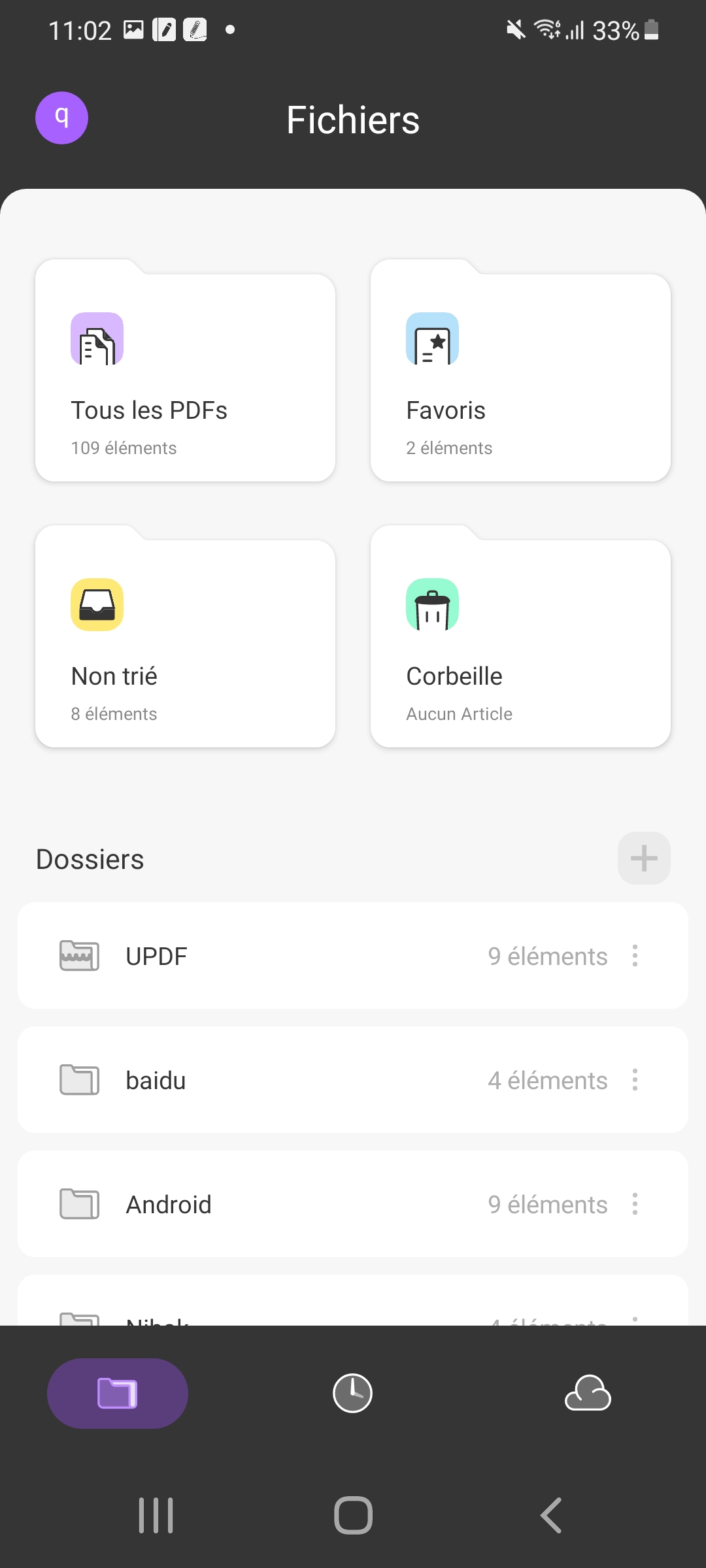Open the Non trié inbox

point(185,637)
